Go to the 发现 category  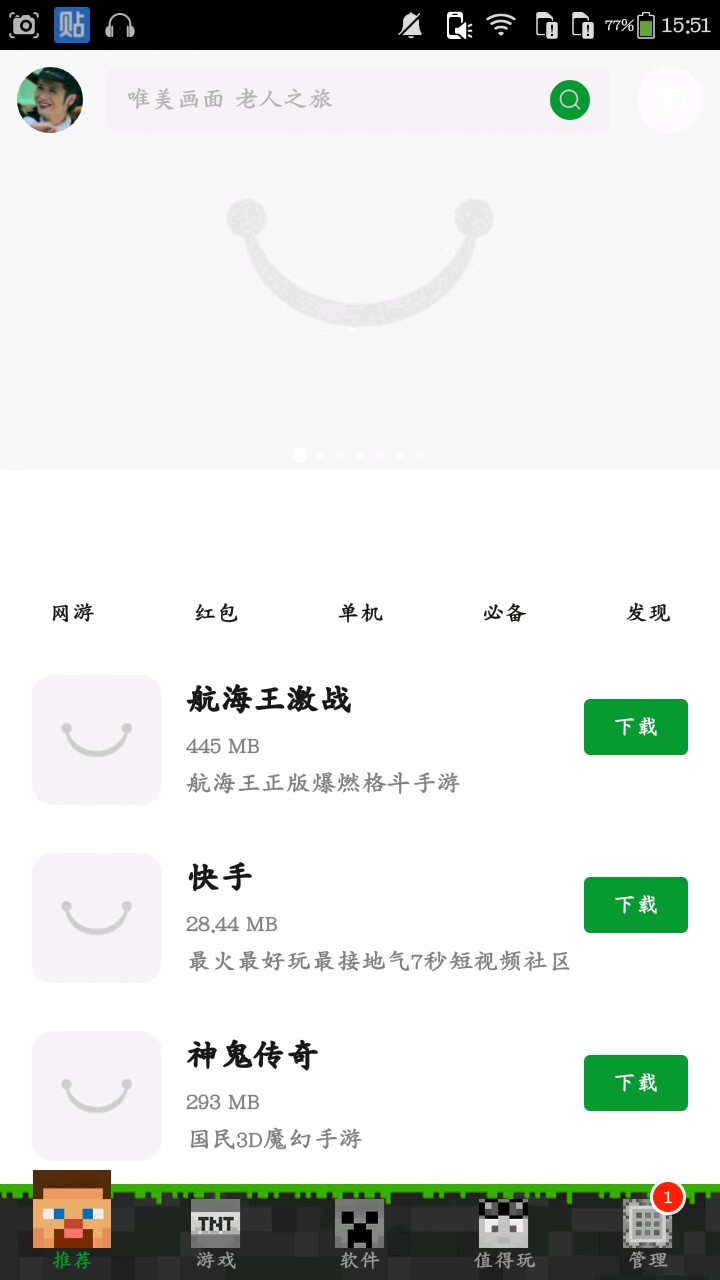648,613
